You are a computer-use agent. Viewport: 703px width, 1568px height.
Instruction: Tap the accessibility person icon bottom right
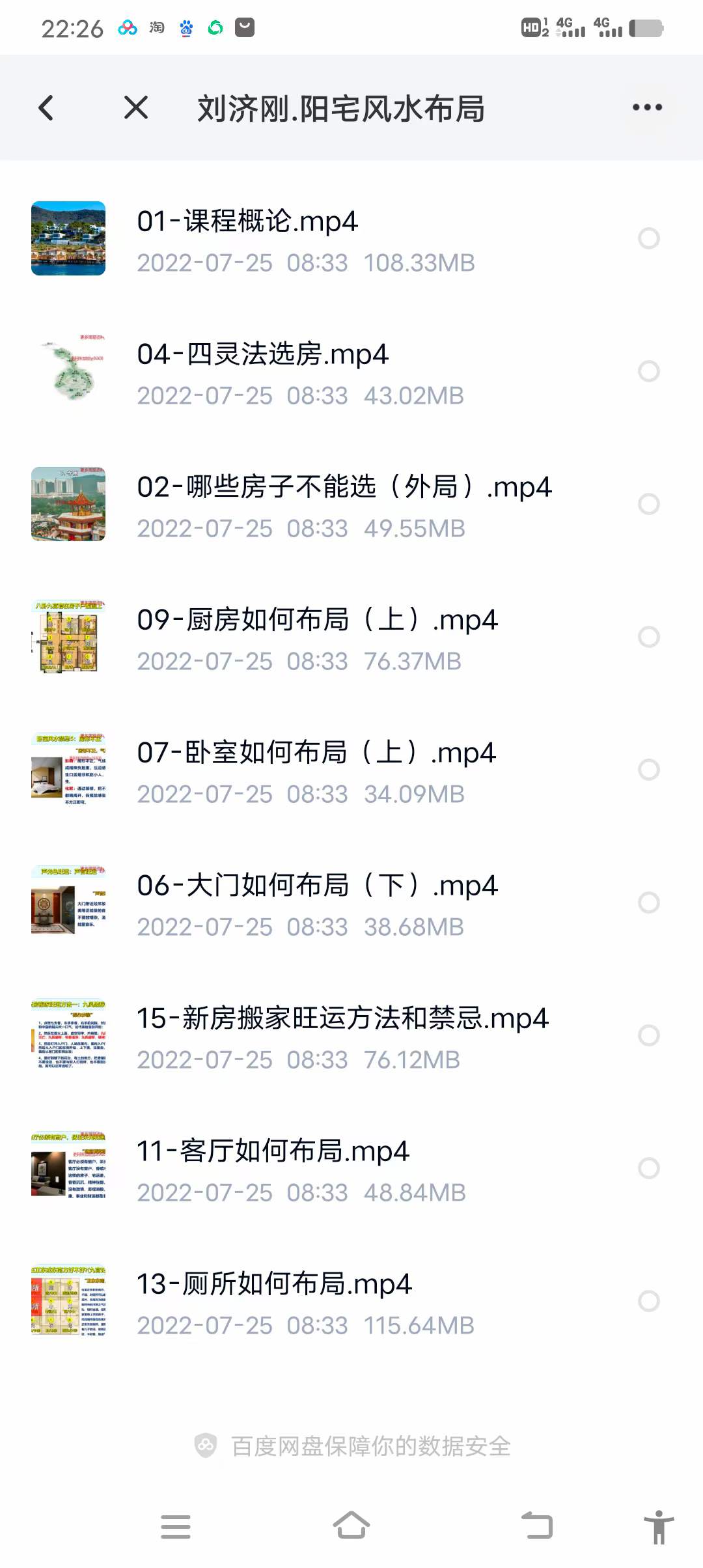pyautogui.click(x=657, y=1527)
